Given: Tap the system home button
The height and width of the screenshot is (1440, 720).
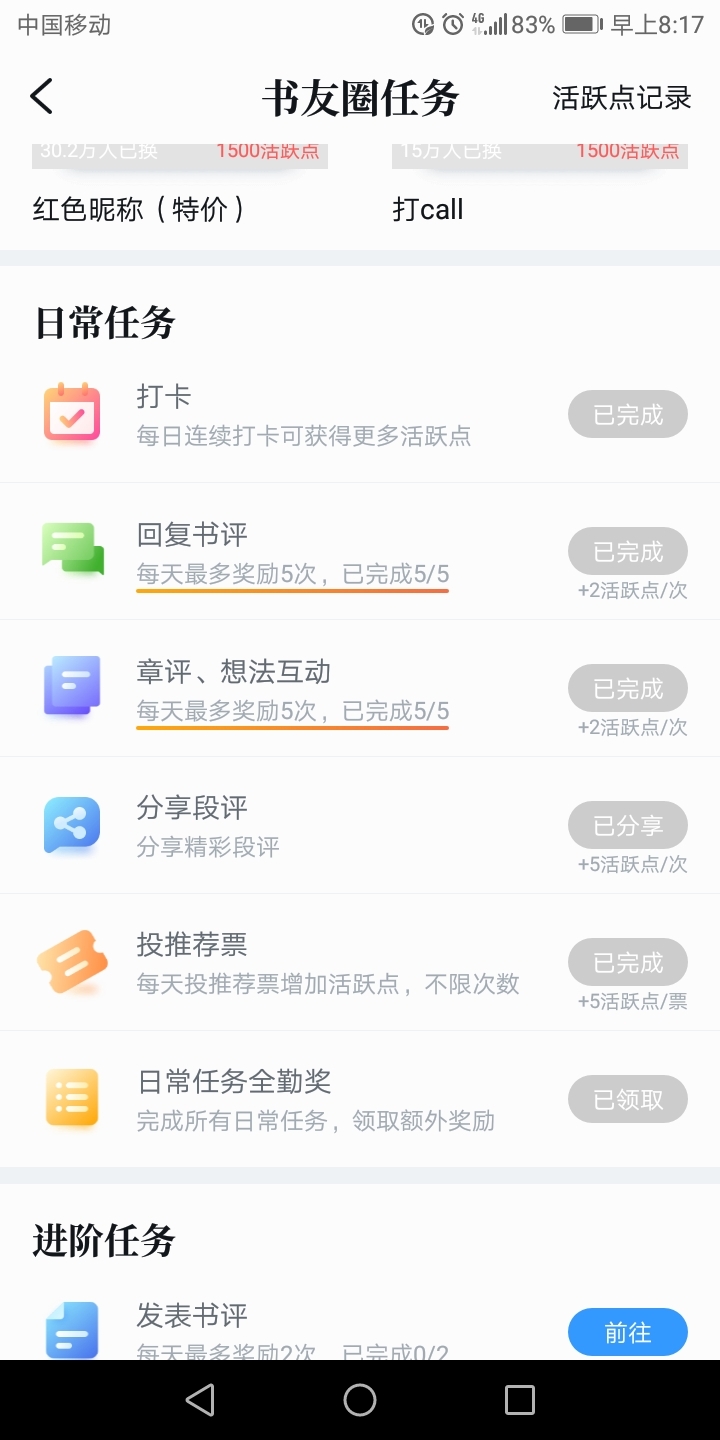Looking at the screenshot, I should 360,1400.
